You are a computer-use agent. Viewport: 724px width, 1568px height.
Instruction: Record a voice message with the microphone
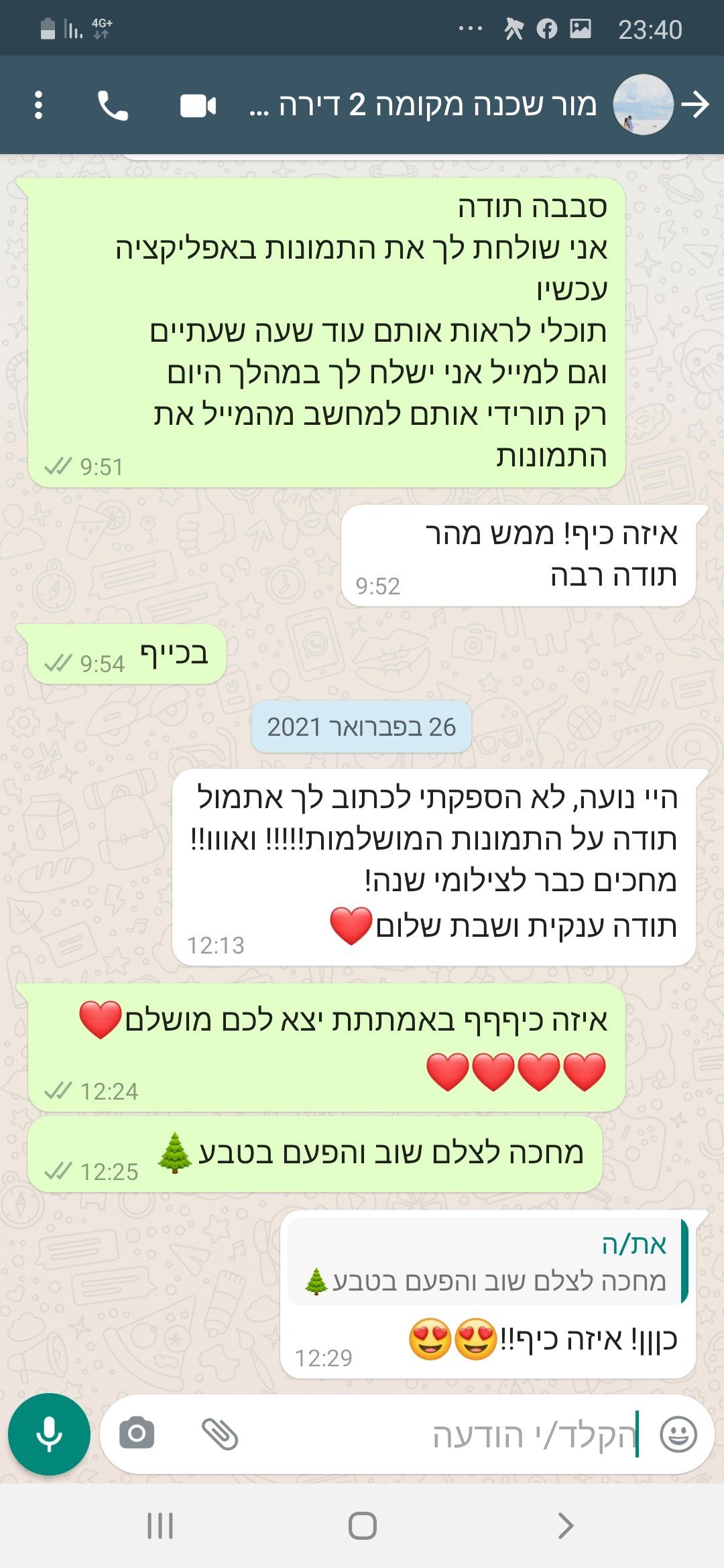click(49, 1434)
